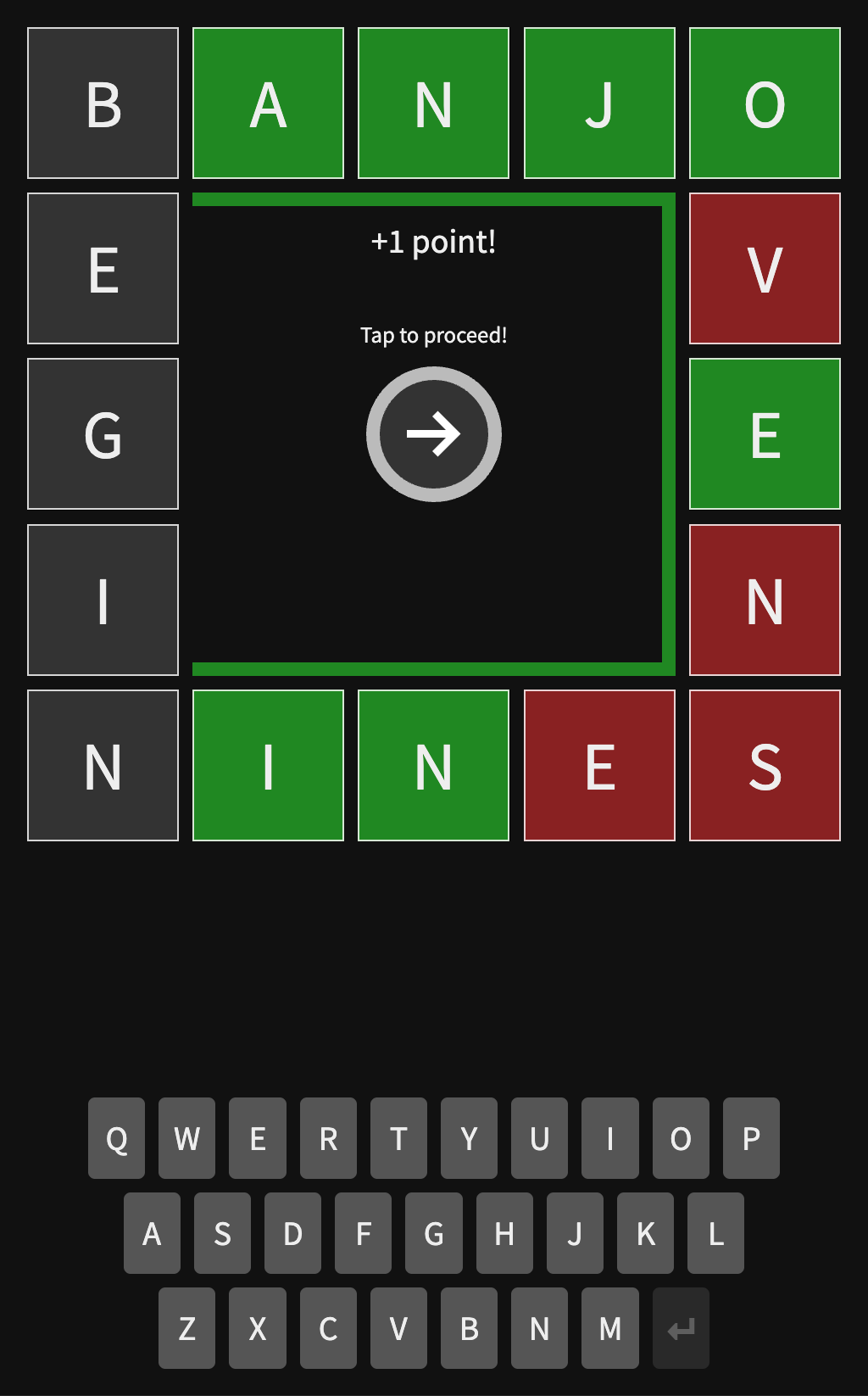
Task: Submit guess with the enter key
Action: (681, 1328)
